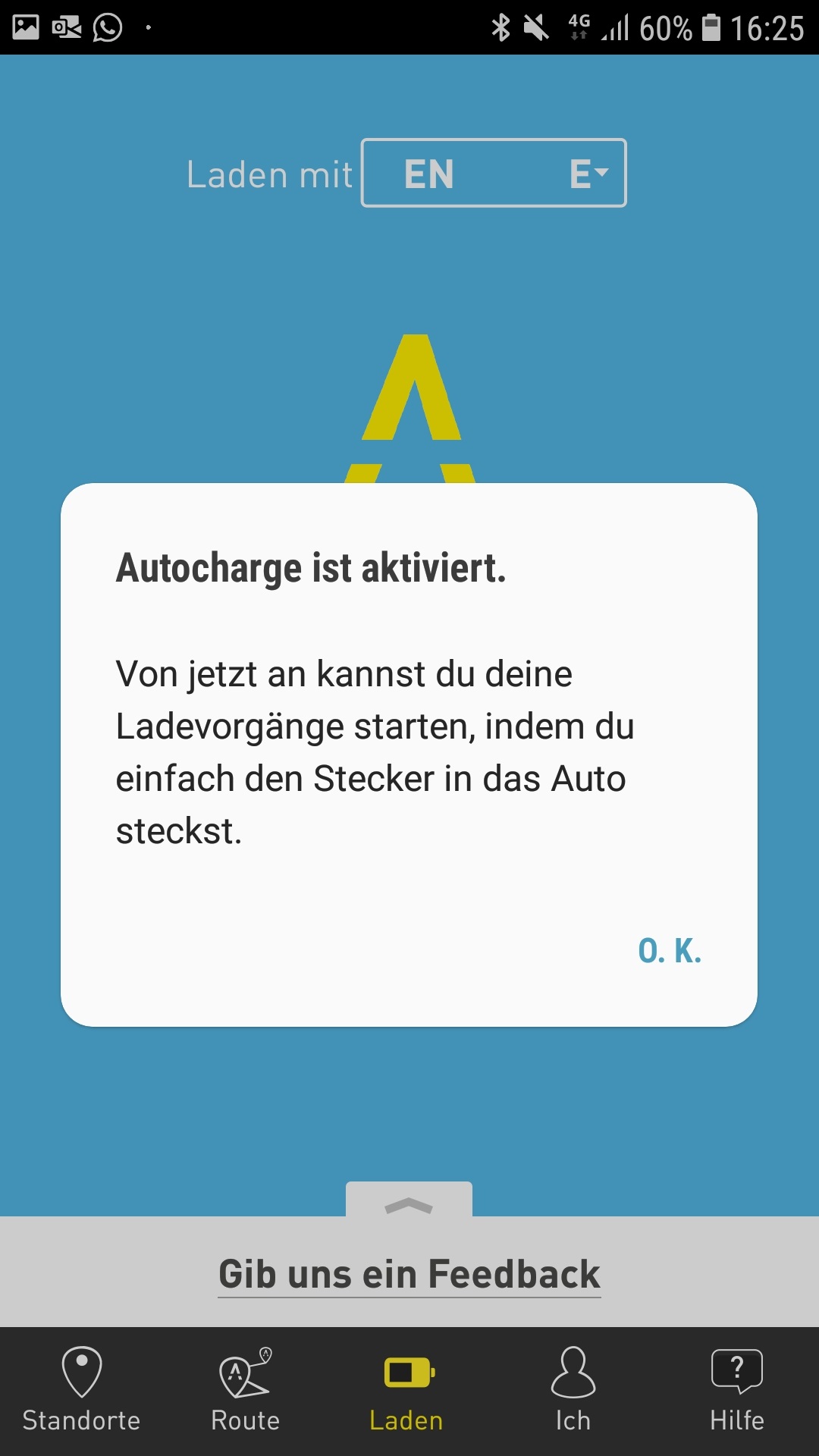Switch to the Standorte tab
Viewport: 819px width, 1456px height.
click(81, 1391)
